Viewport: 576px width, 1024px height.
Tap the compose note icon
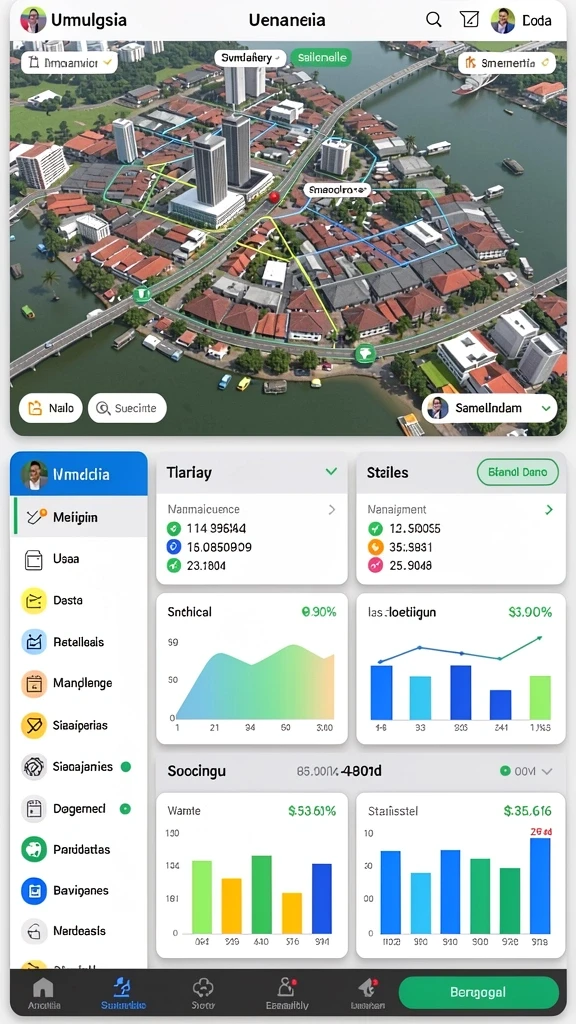469,20
